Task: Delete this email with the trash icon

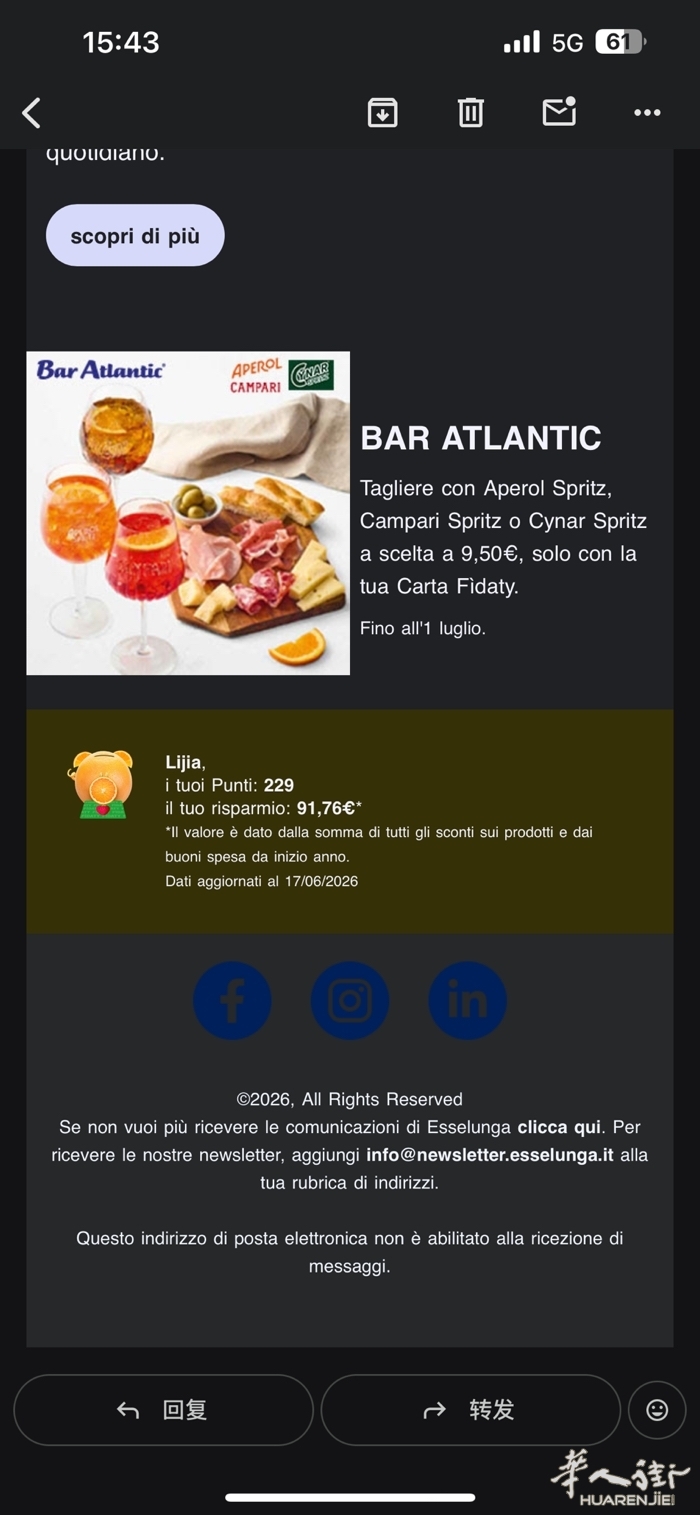Action: pos(471,113)
